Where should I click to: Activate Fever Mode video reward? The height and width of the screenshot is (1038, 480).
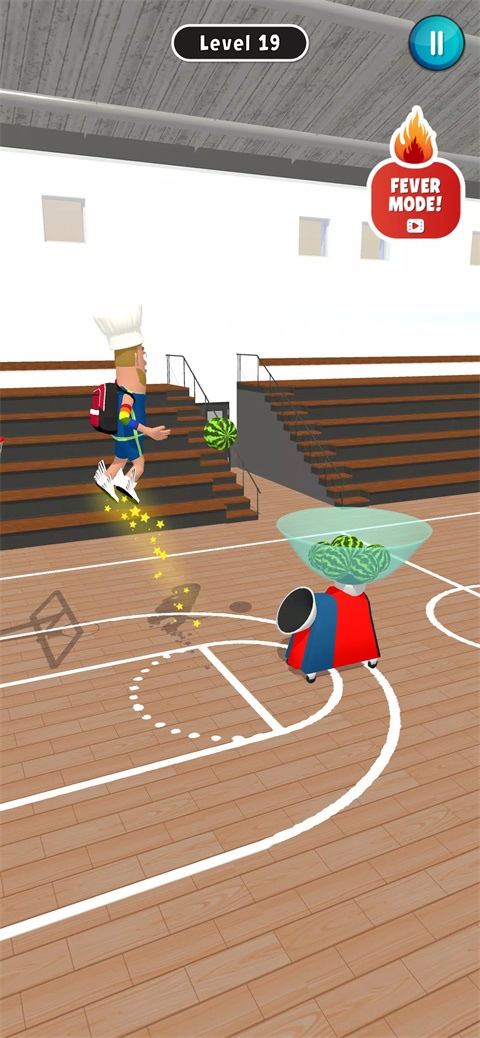coord(415,174)
